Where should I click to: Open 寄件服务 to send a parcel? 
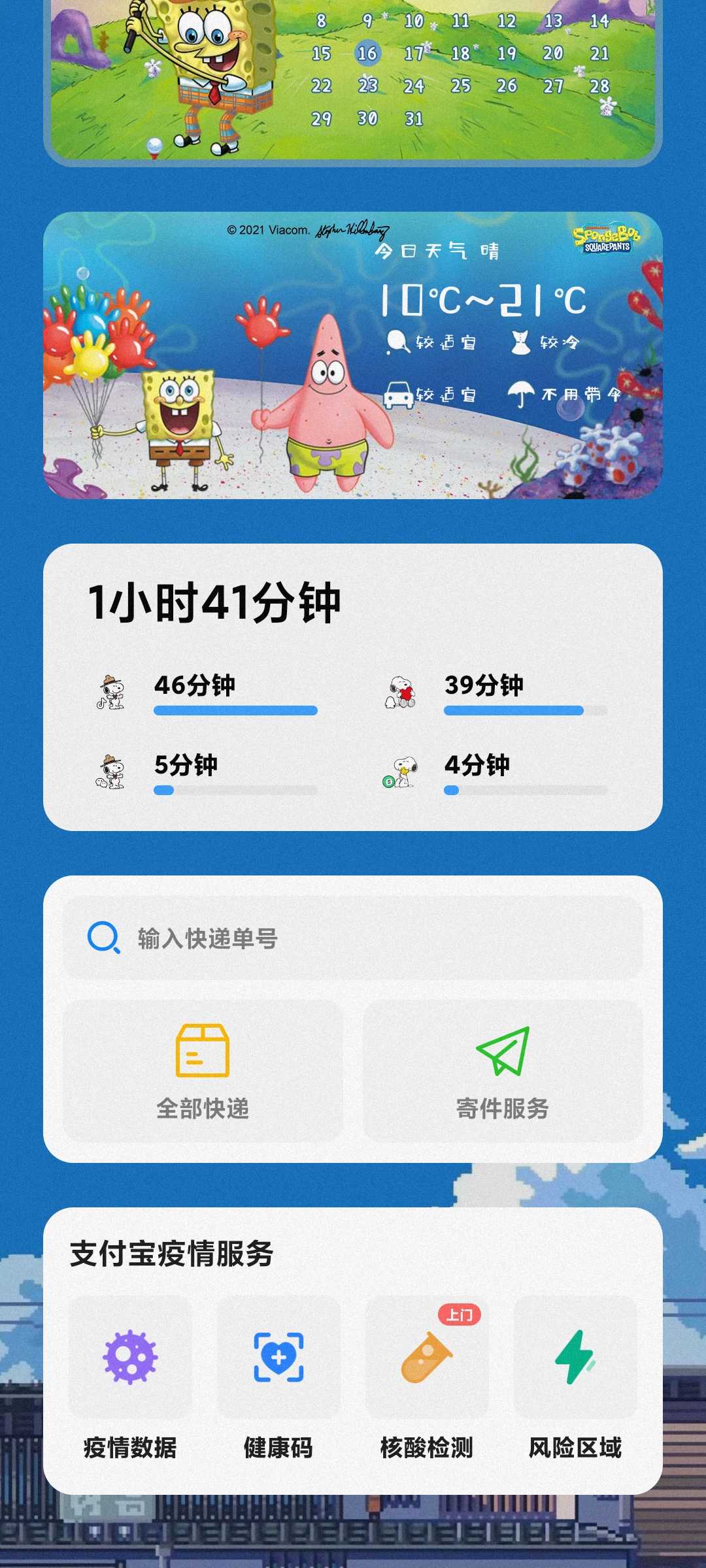point(502,1071)
